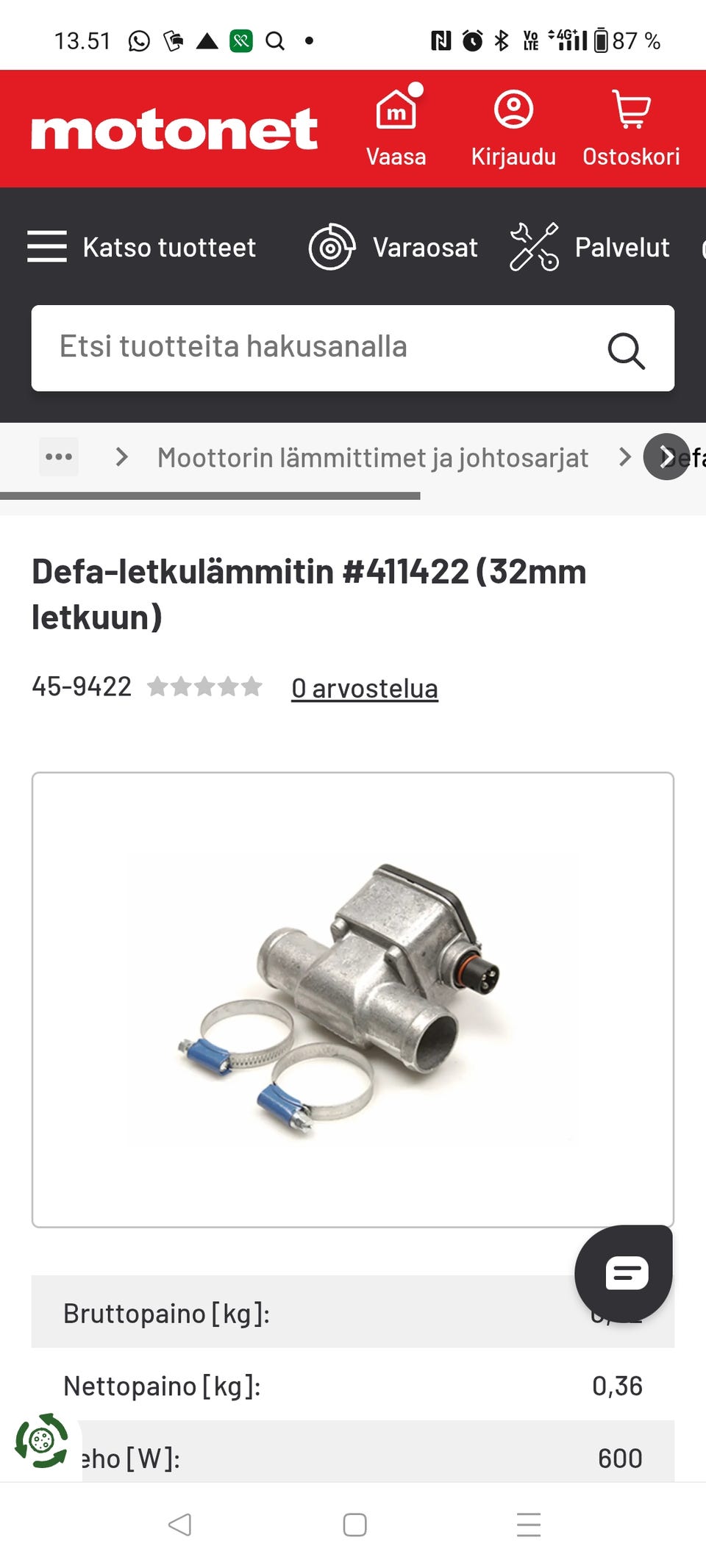Open the Ostoskori shopping cart
The height and width of the screenshot is (1568, 706).
click(x=630, y=126)
